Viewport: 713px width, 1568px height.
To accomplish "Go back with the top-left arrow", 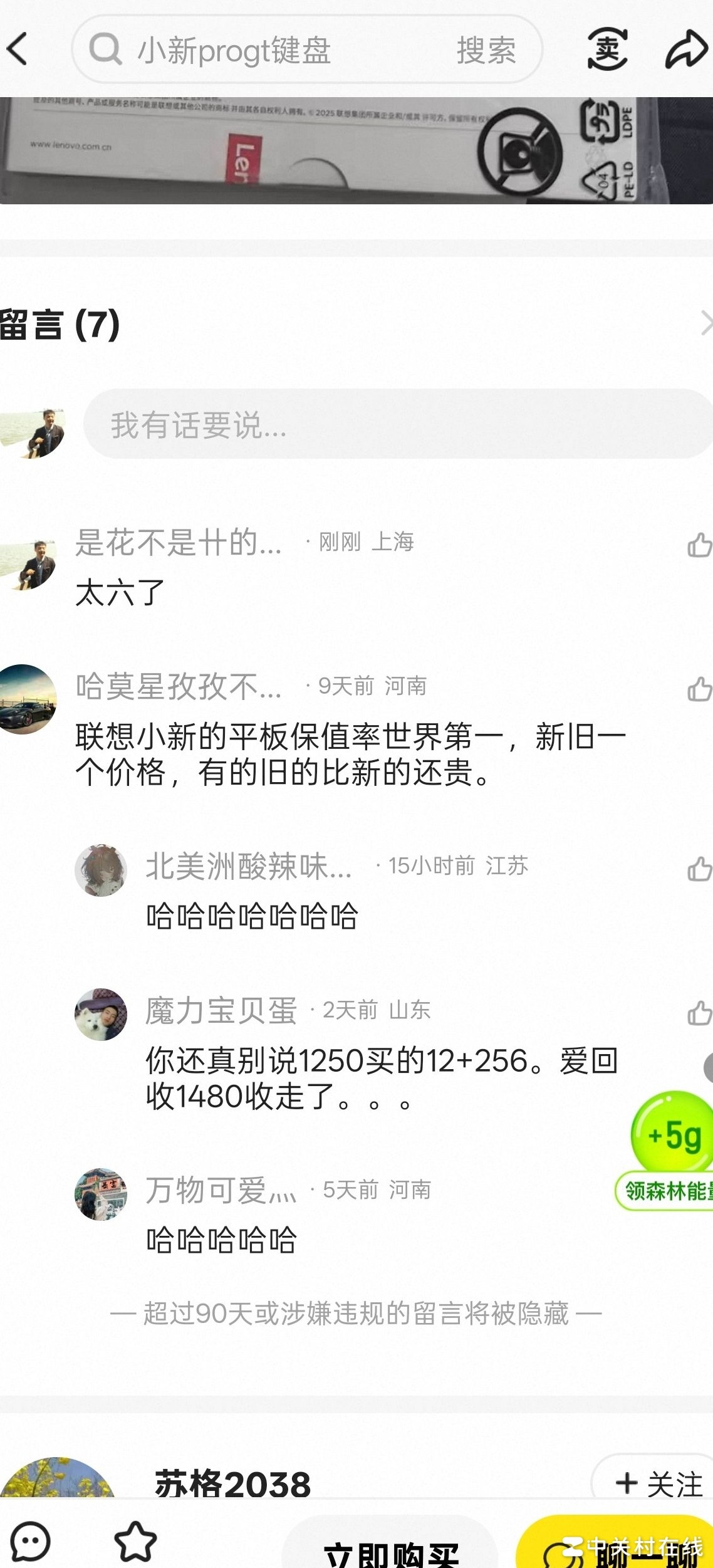I will click(18, 49).
